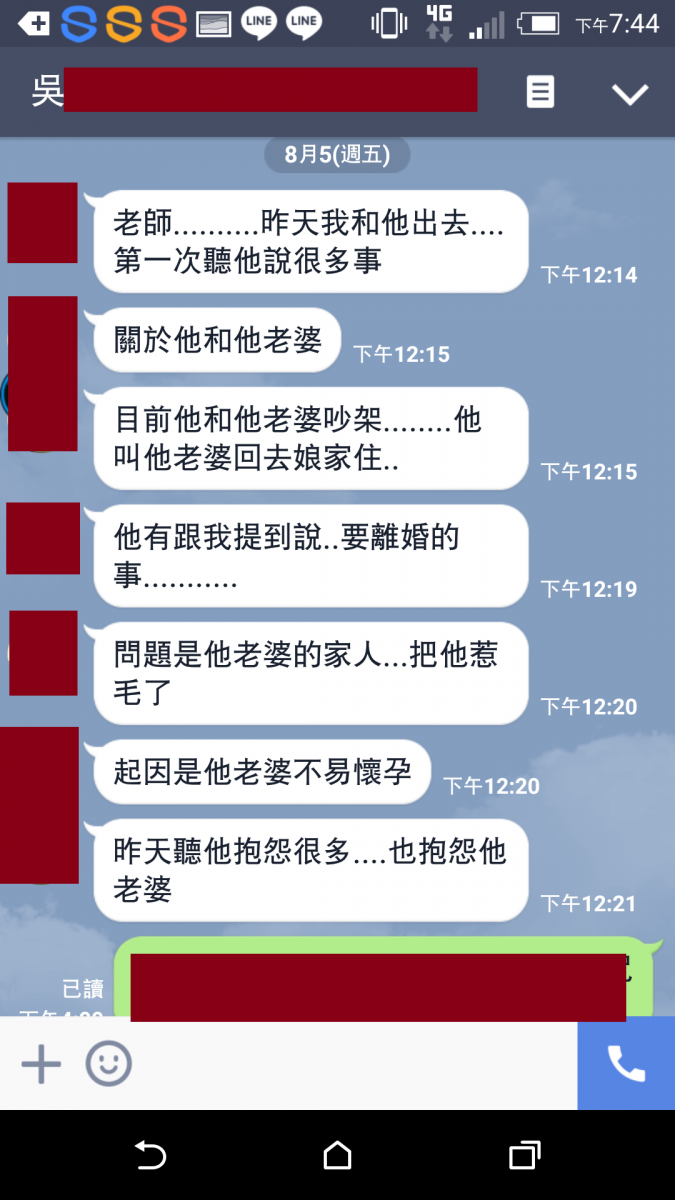Open the emoji sticker picker
This screenshot has height=1200, width=675.
point(108,1064)
